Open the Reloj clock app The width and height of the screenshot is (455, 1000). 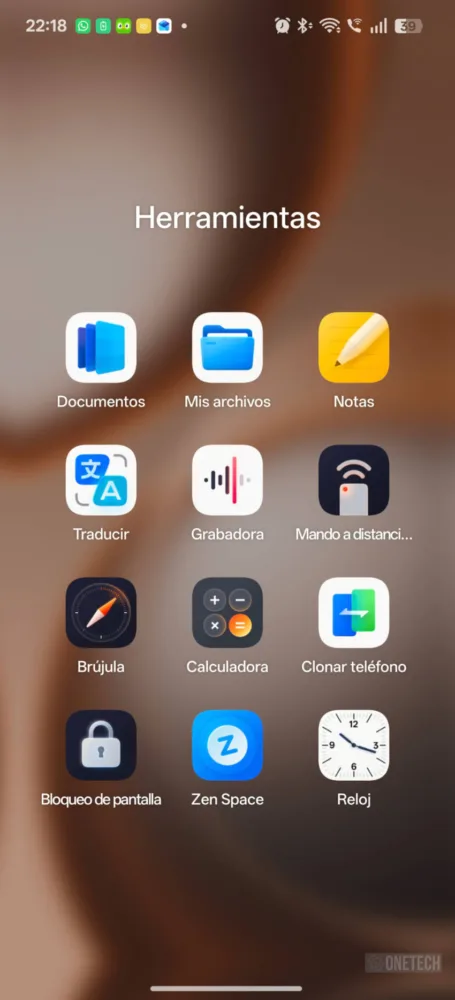pyautogui.click(x=354, y=746)
